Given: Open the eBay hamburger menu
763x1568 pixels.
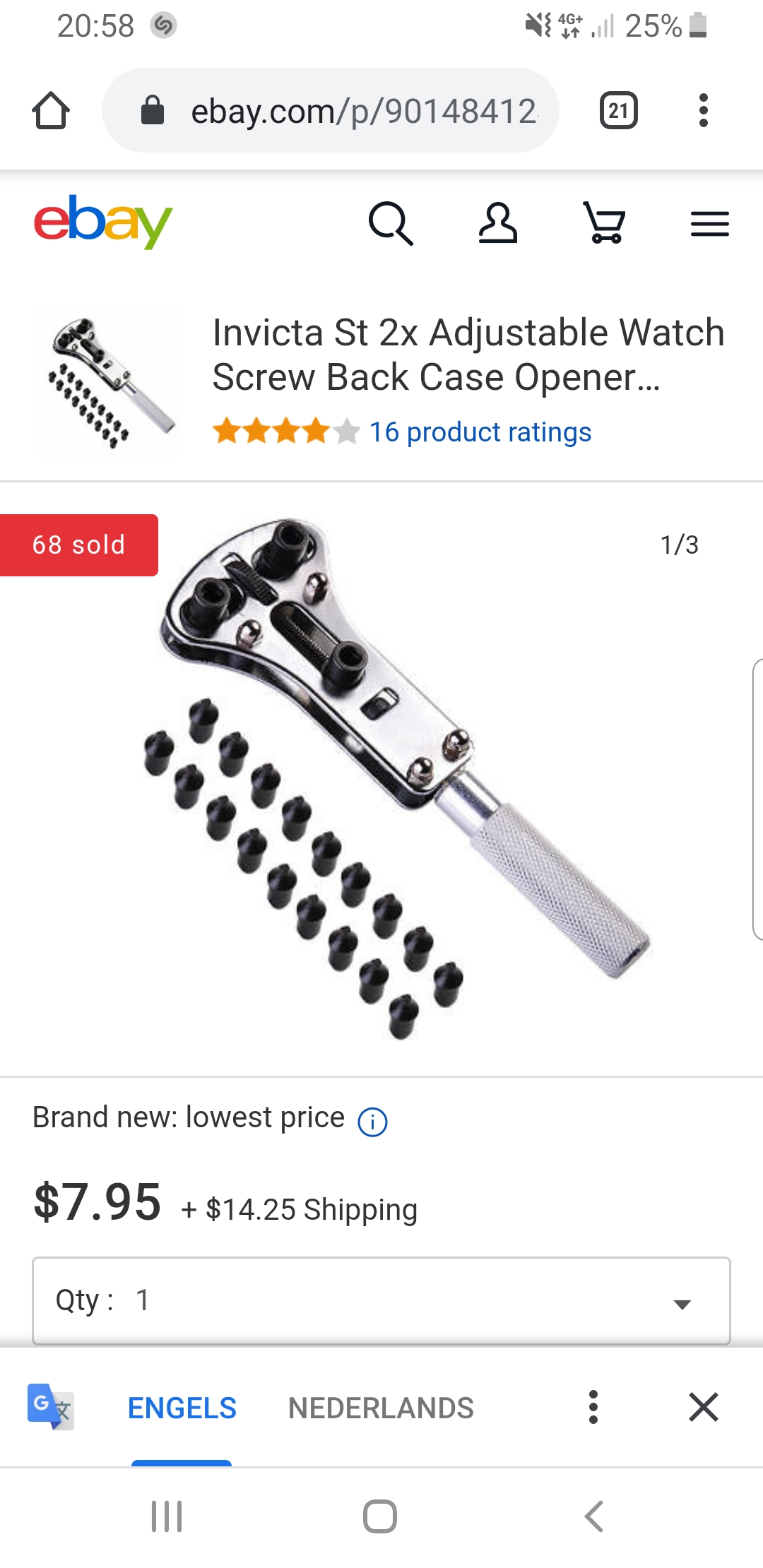Looking at the screenshot, I should 709,225.
